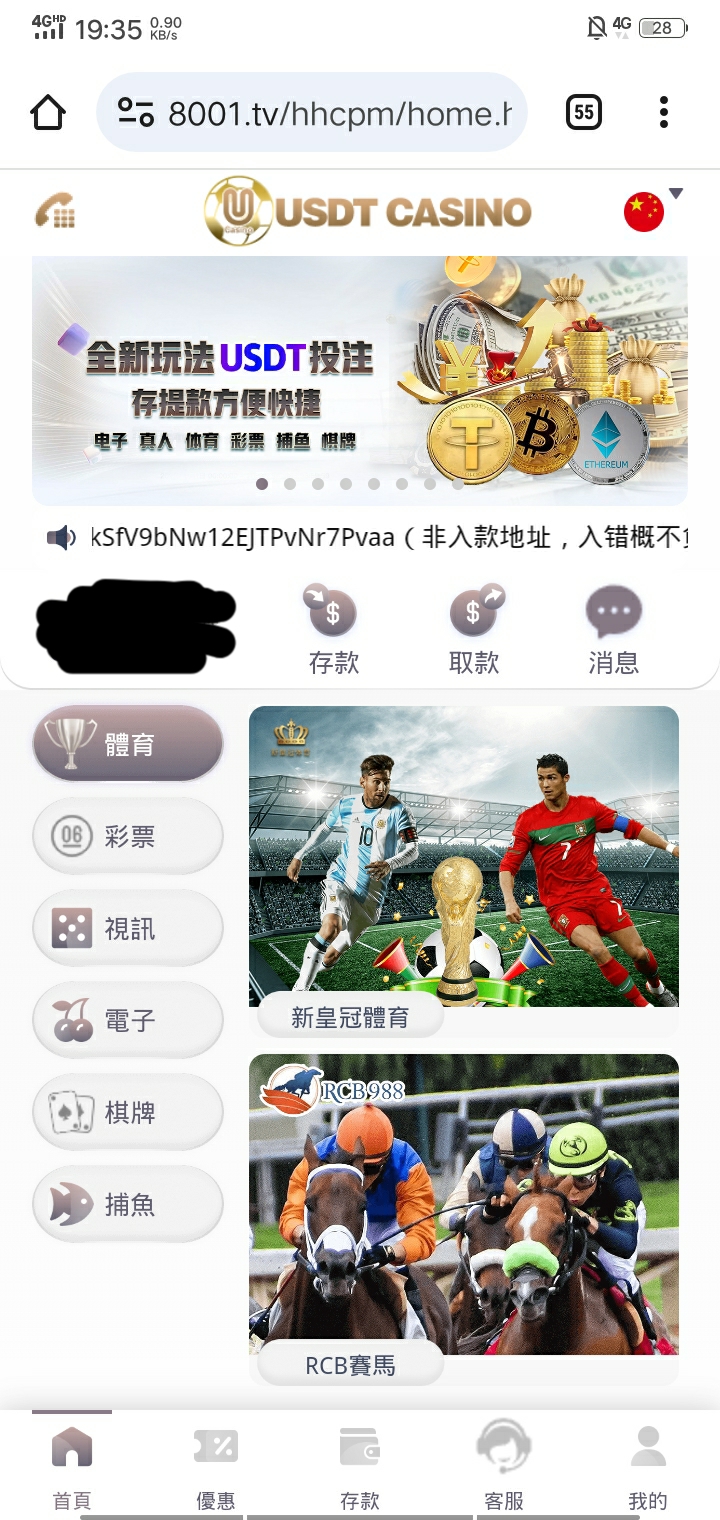Choose the 捕魚 fishing category
720x1520 pixels.
click(127, 1204)
